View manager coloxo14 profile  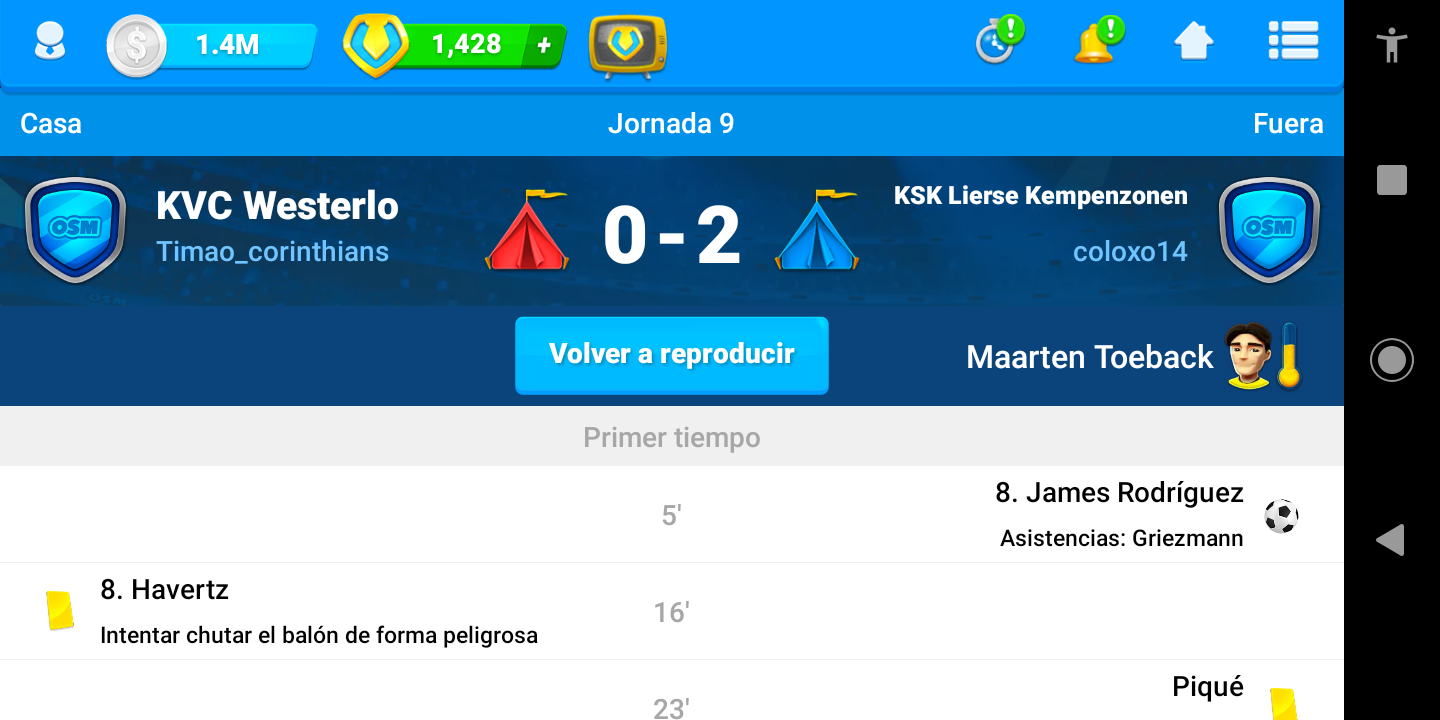(x=1130, y=252)
